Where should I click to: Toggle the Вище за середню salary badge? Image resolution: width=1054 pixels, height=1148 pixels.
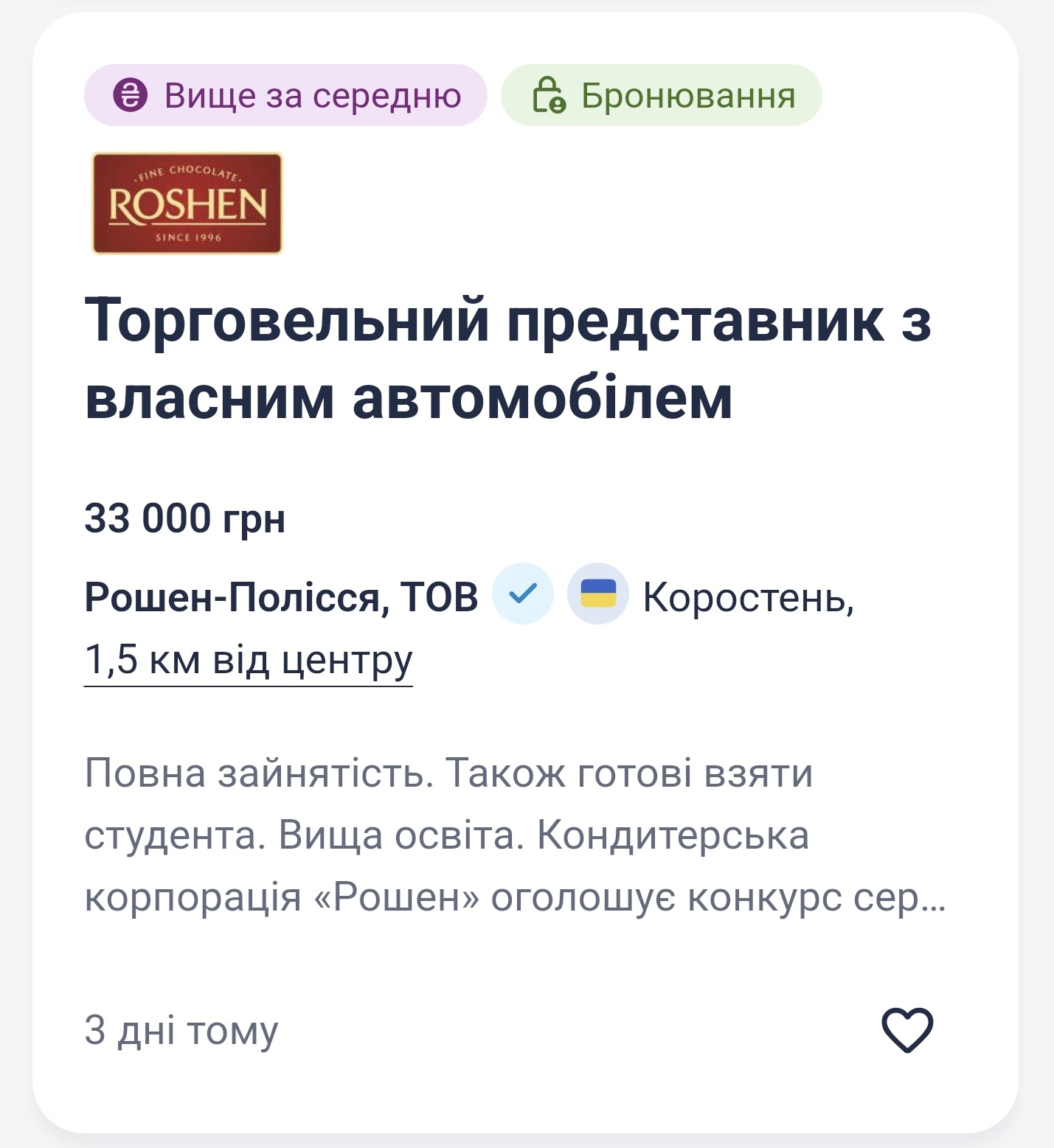point(288,94)
